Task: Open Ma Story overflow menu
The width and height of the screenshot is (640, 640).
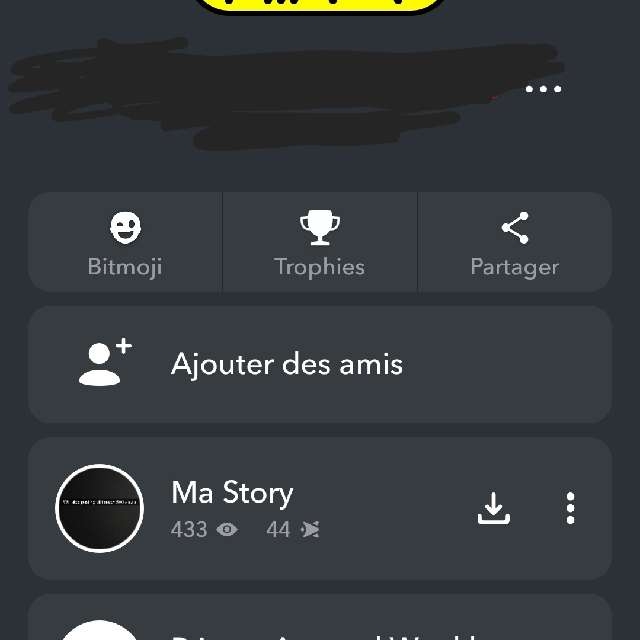Action: click(570, 508)
